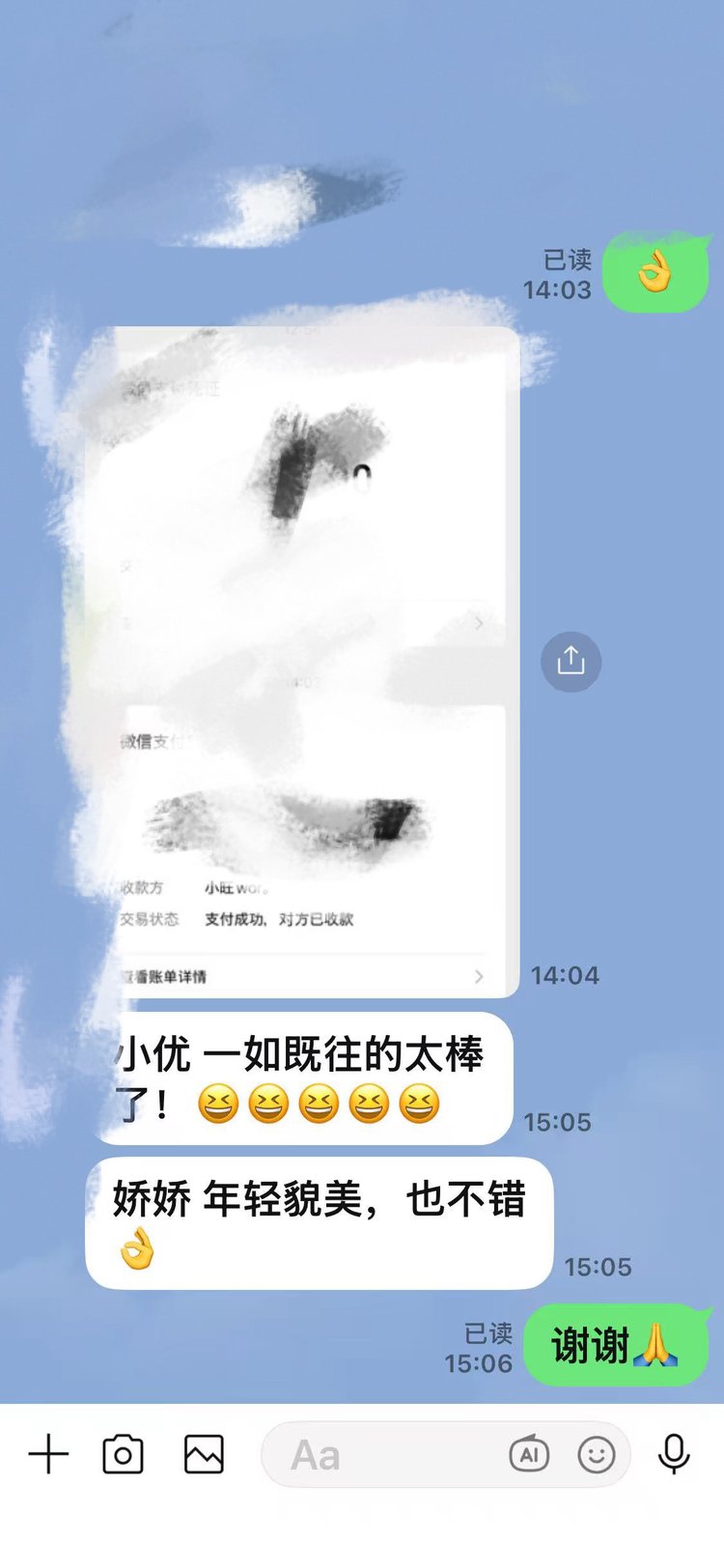Open the camera to take a photo
The width and height of the screenshot is (724, 1568).
click(x=123, y=1454)
